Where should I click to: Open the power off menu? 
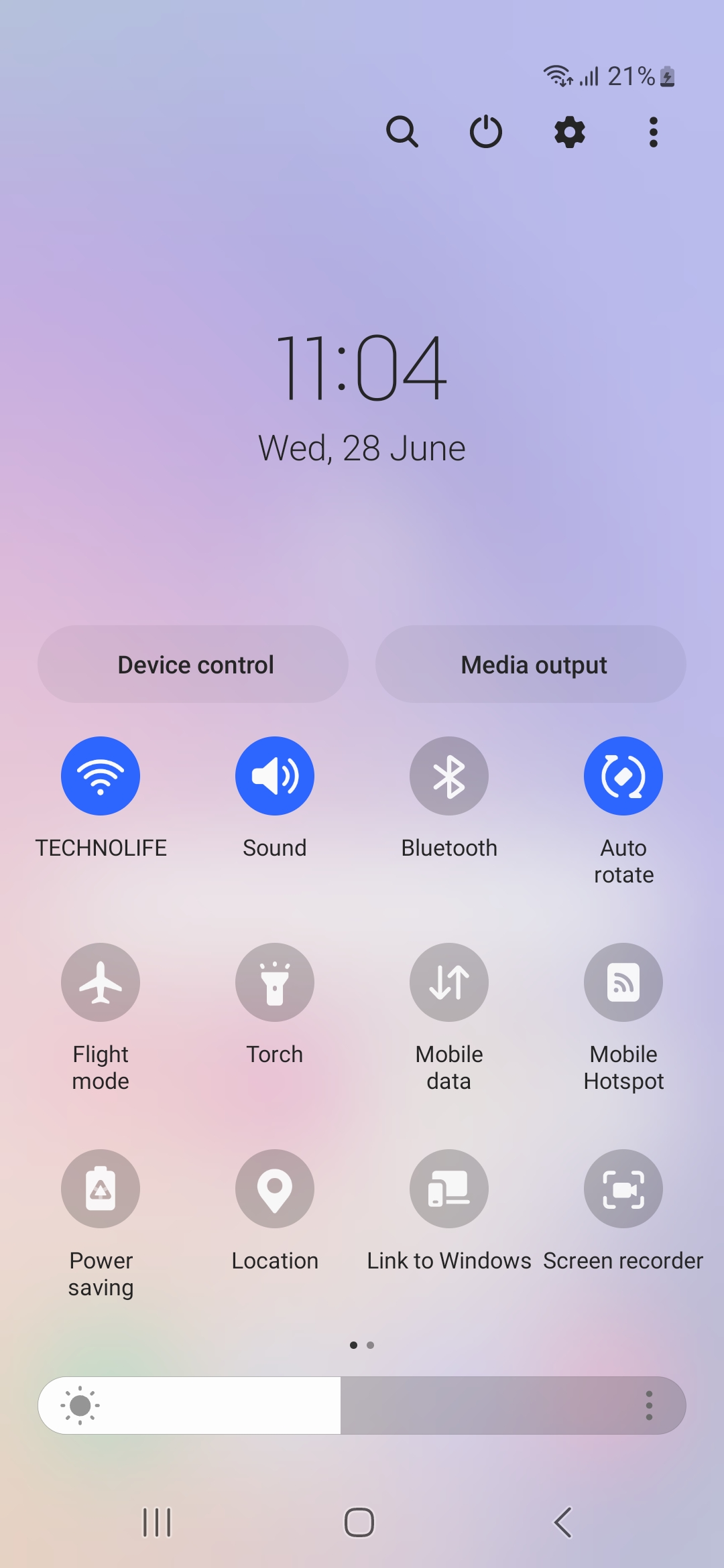tap(486, 131)
